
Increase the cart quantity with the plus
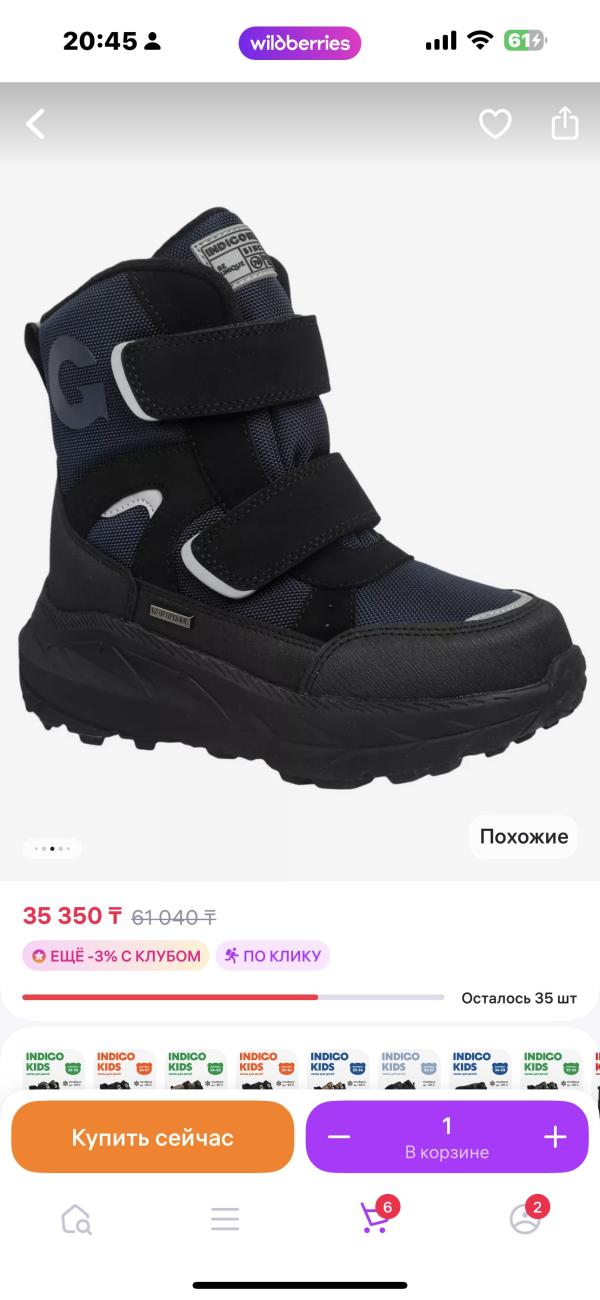coord(555,1137)
